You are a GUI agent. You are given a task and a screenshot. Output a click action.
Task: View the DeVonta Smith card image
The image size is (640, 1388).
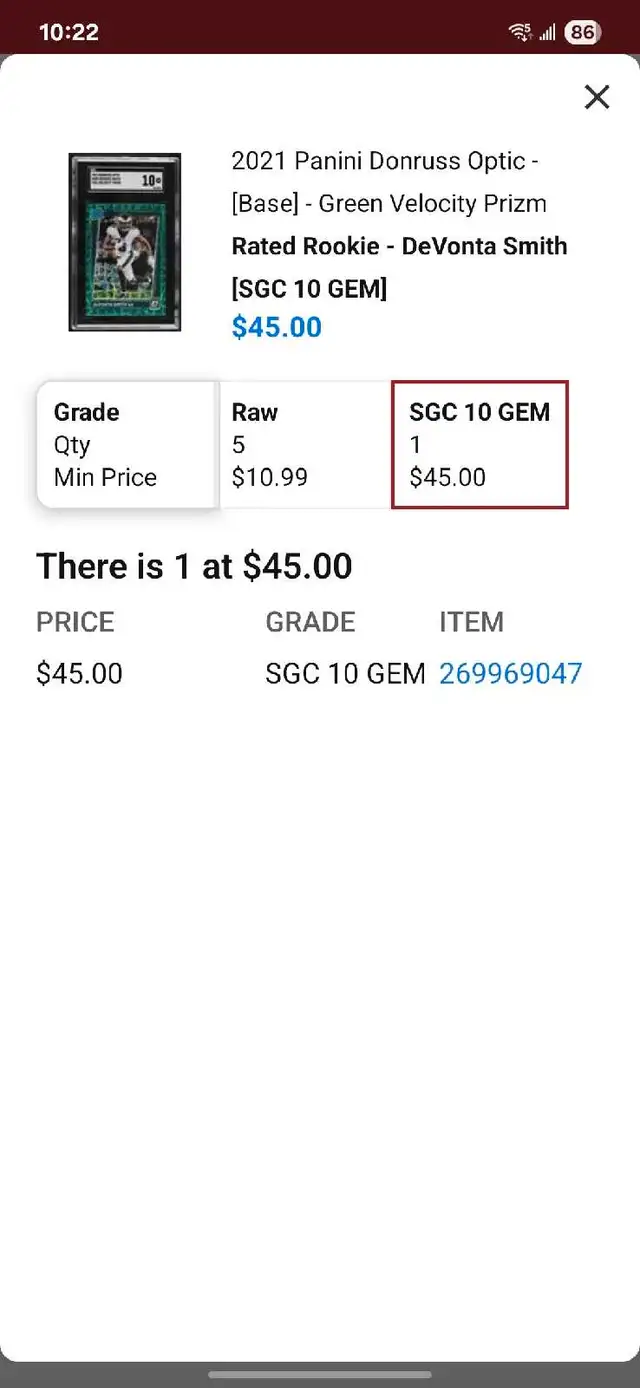(x=125, y=242)
